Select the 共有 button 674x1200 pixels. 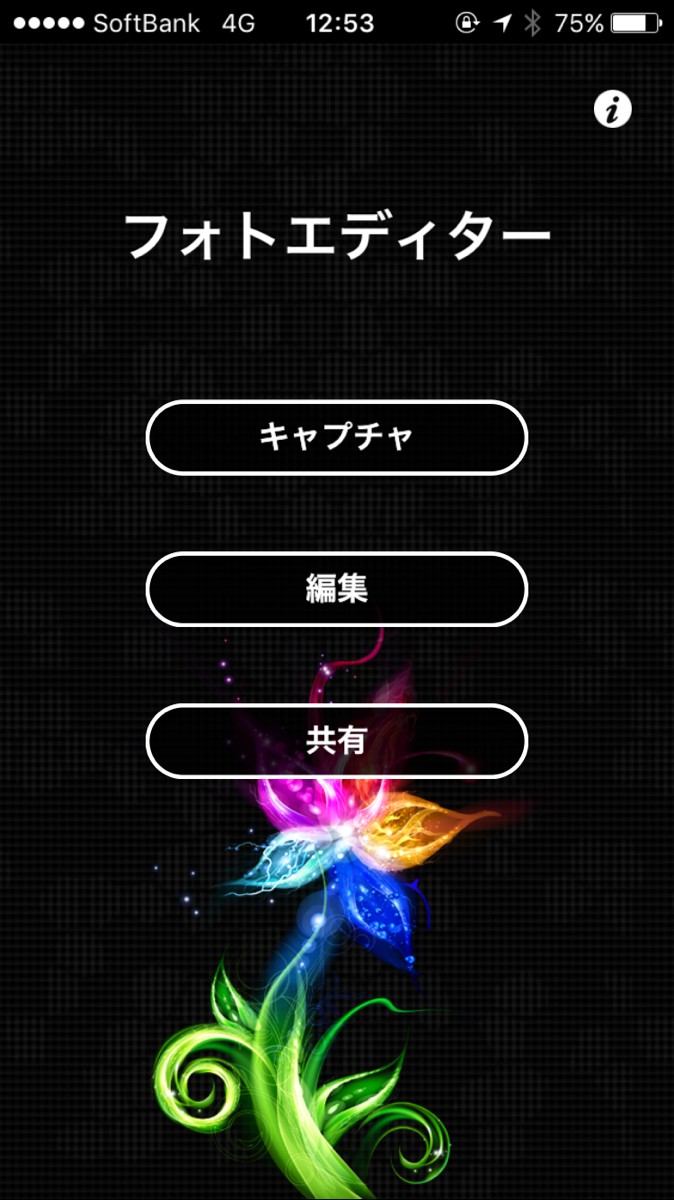337,741
